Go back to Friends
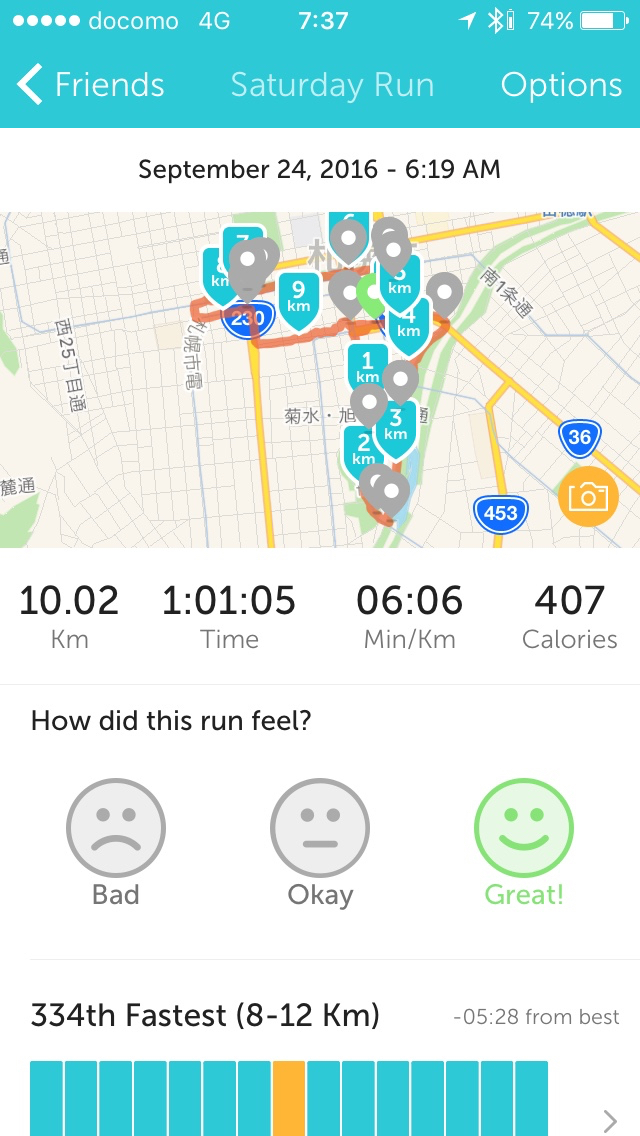Image resolution: width=640 pixels, height=1136 pixels. [90, 85]
